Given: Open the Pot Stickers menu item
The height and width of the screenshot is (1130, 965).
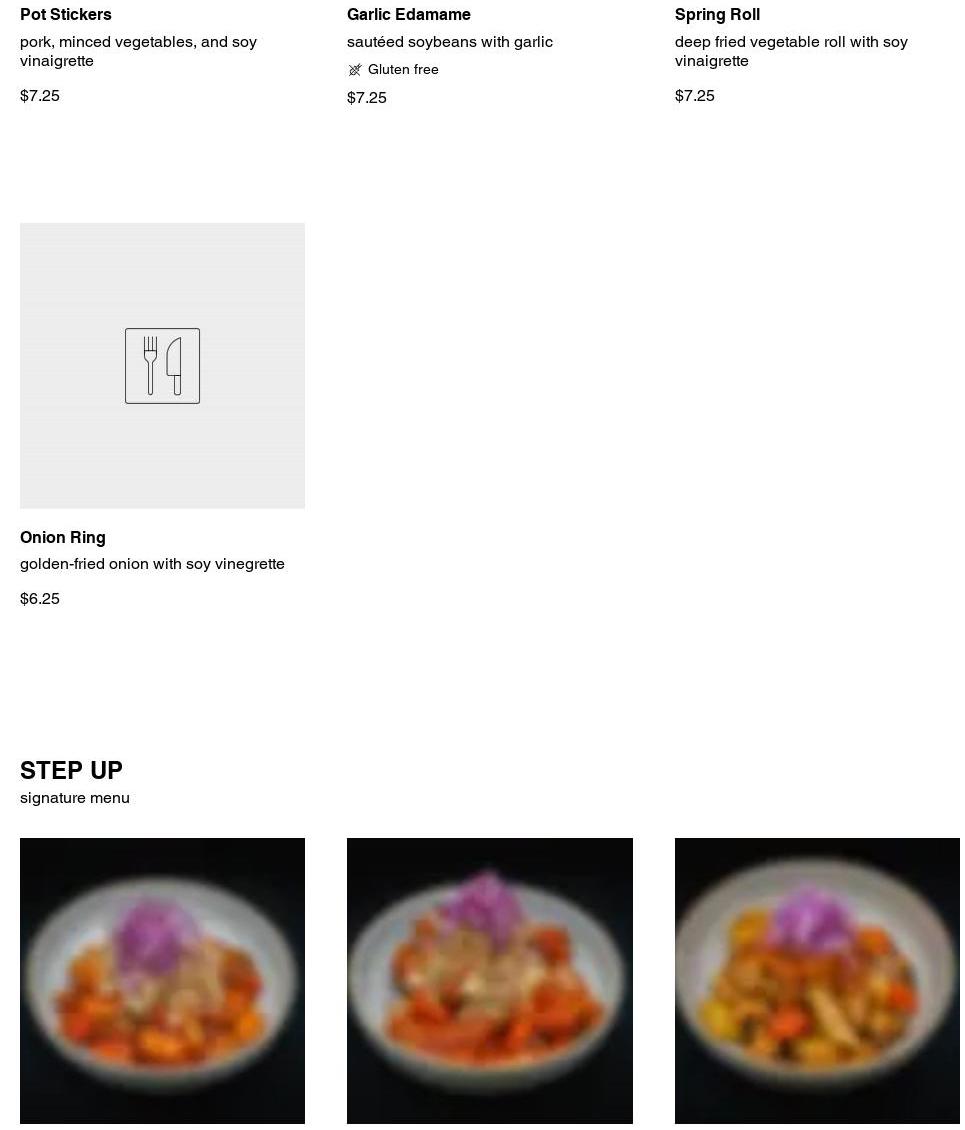Looking at the screenshot, I should 66,15.
